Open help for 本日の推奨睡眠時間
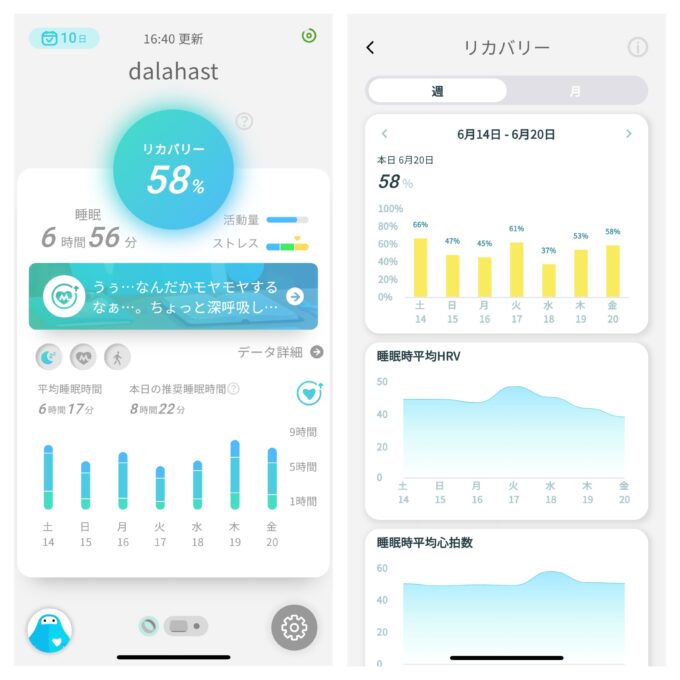This screenshot has width=680, height=680. (x=233, y=389)
